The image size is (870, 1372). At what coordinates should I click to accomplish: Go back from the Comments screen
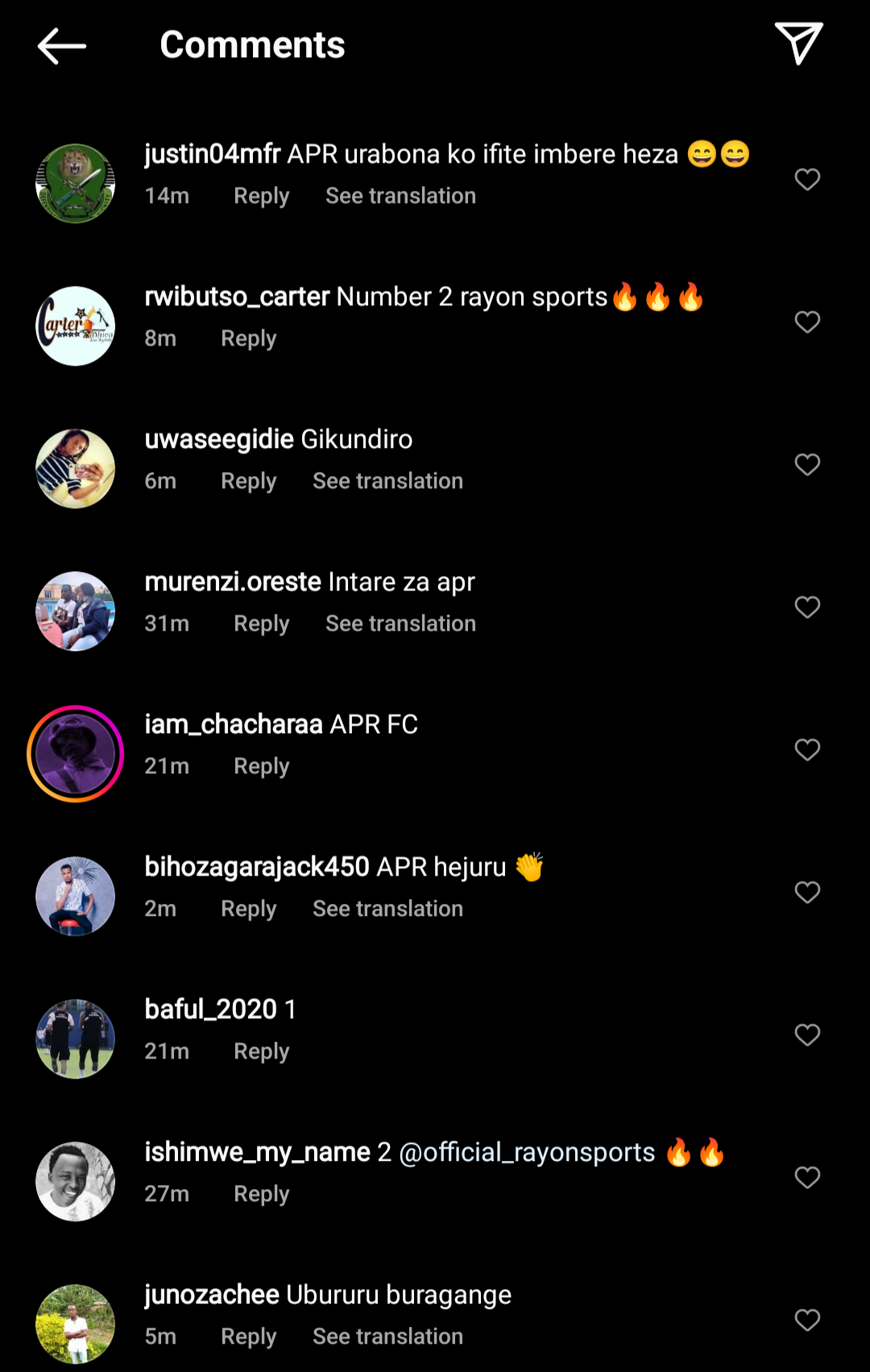tap(62, 46)
